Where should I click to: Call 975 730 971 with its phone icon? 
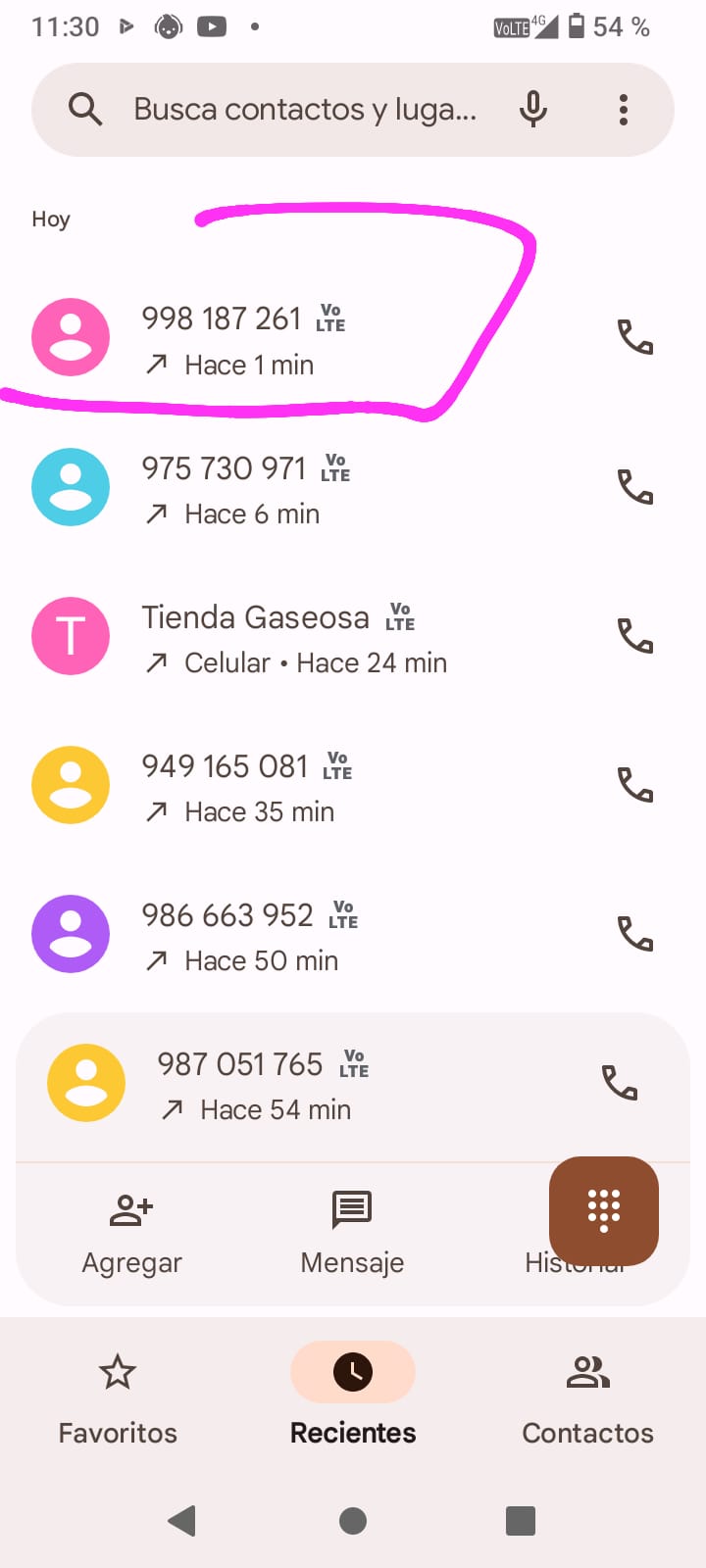point(634,487)
